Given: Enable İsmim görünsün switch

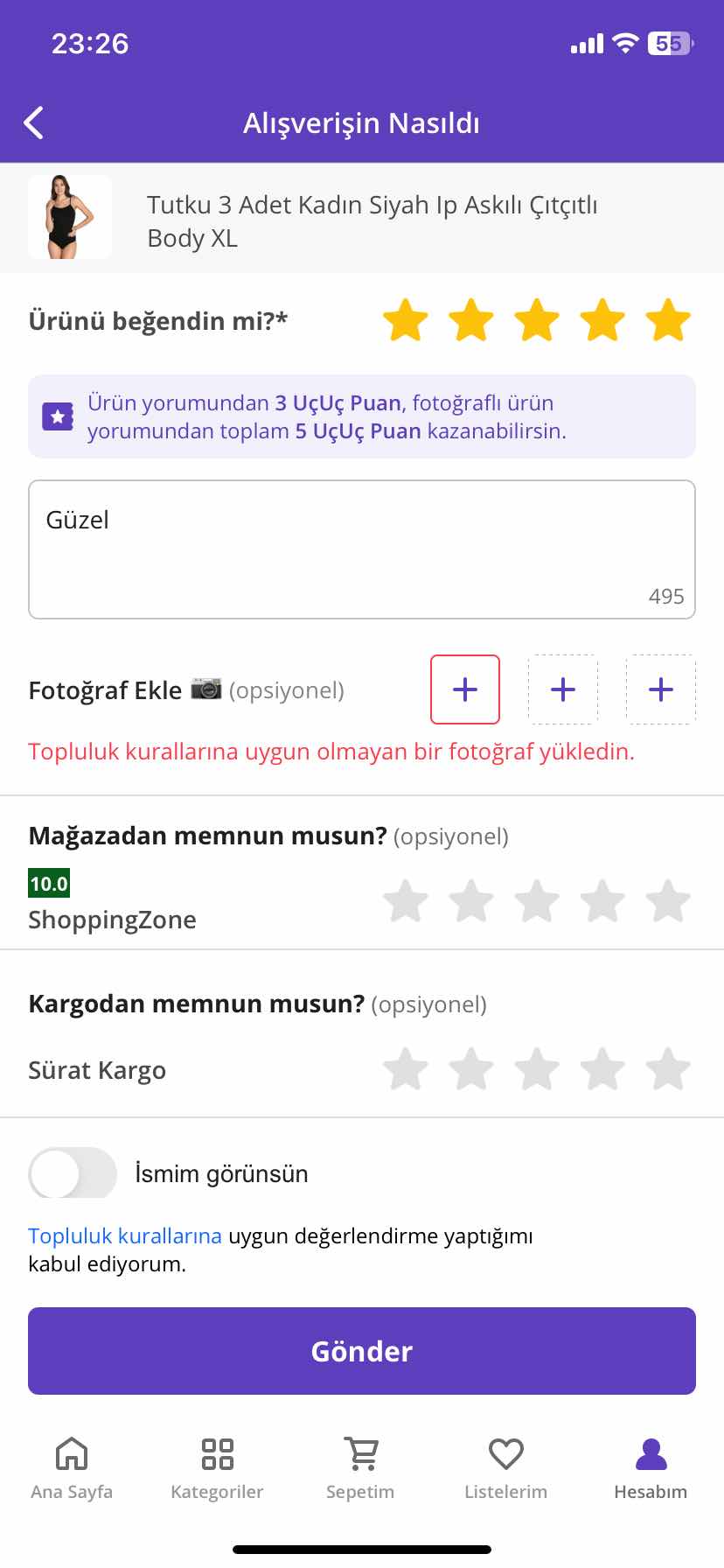Looking at the screenshot, I should click(x=73, y=1172).
